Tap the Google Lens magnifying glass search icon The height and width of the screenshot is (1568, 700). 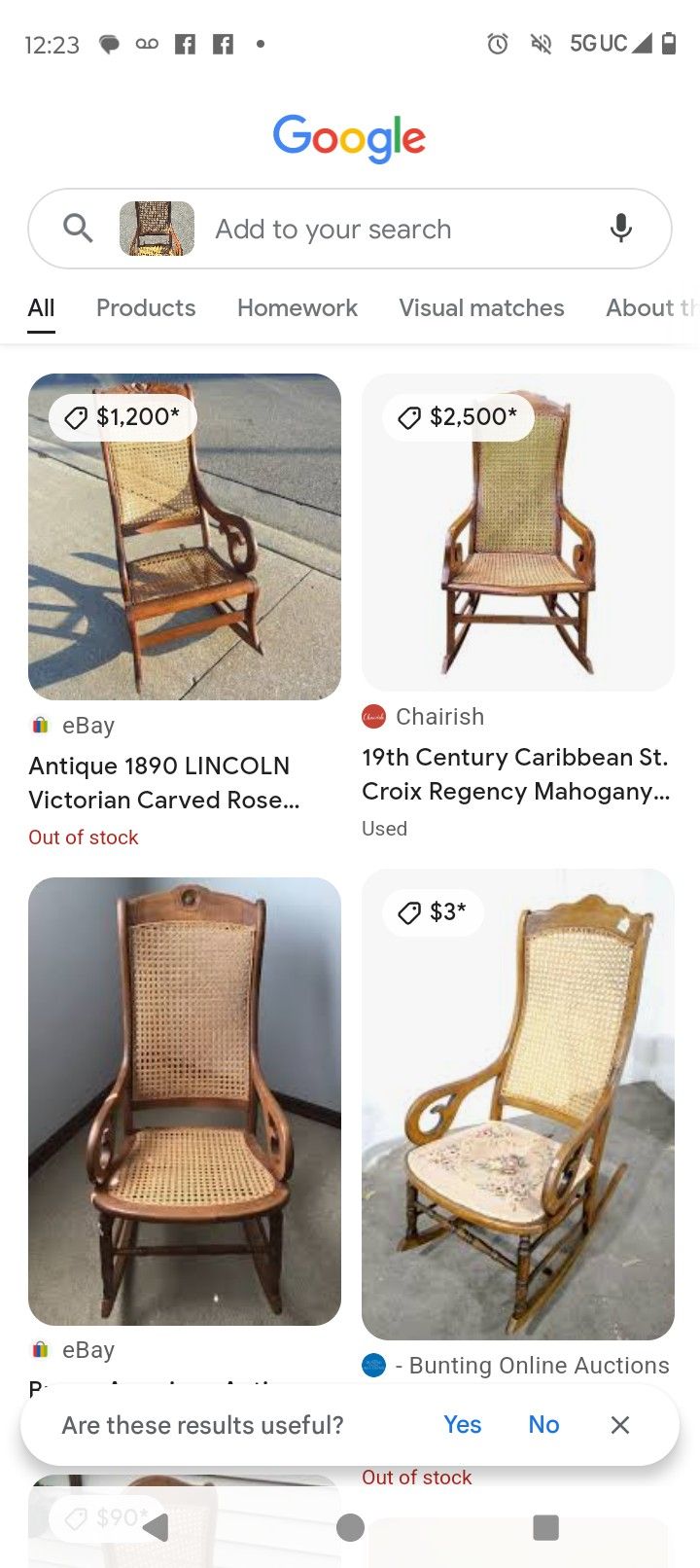(78, 228)
